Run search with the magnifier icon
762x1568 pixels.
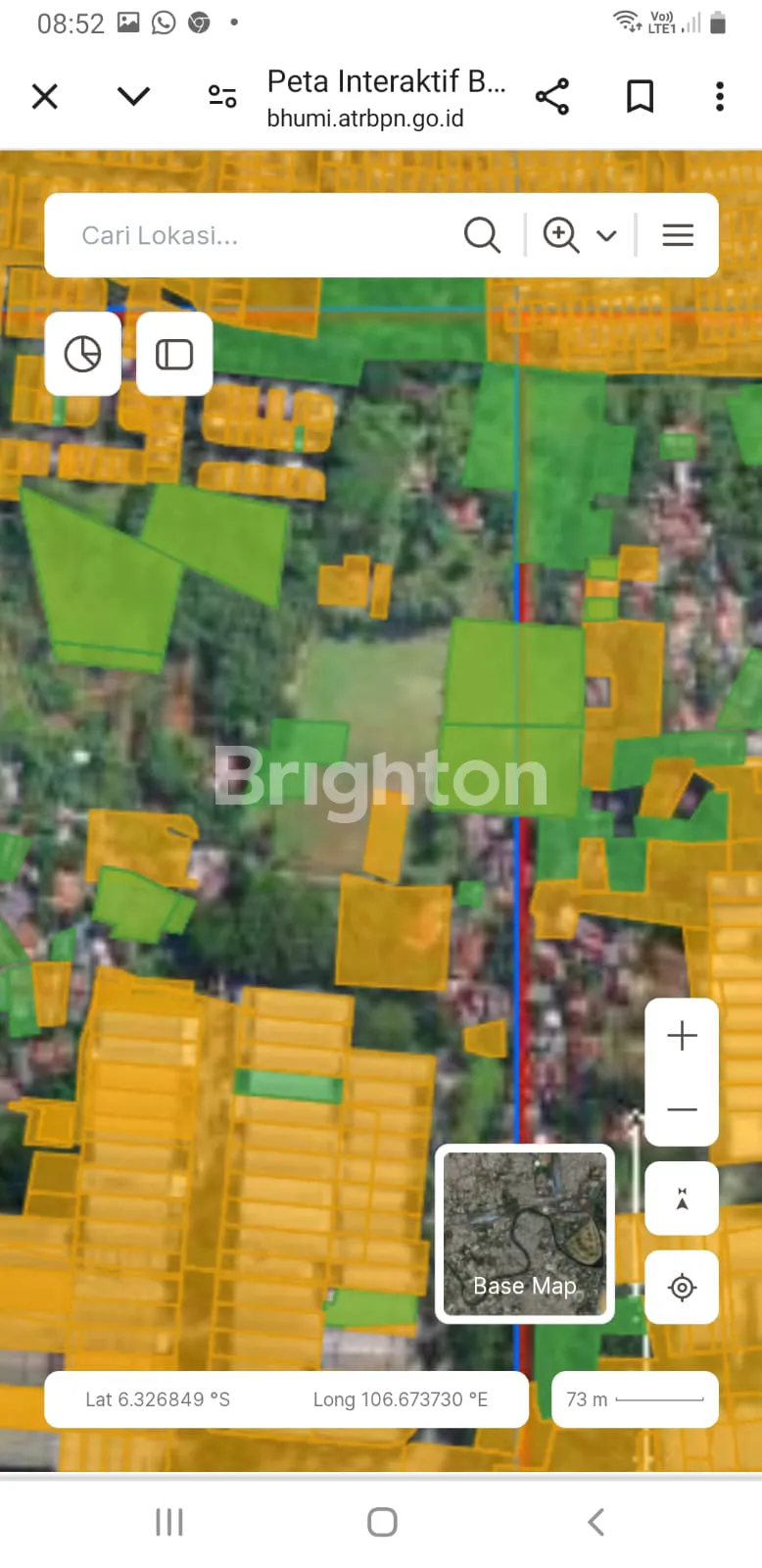(482, 235)
